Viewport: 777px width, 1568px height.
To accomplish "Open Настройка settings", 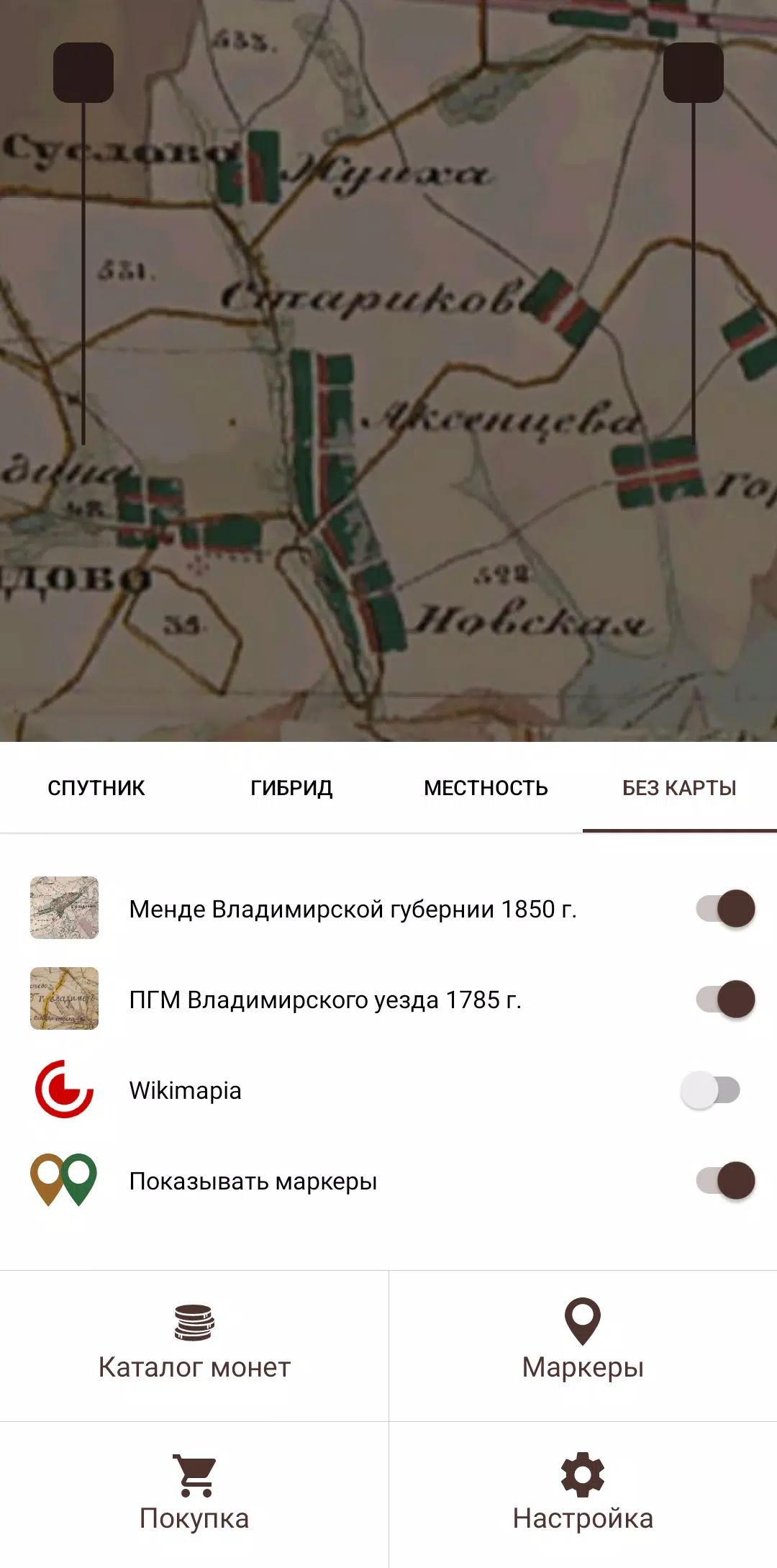I will click(583, 1495).
